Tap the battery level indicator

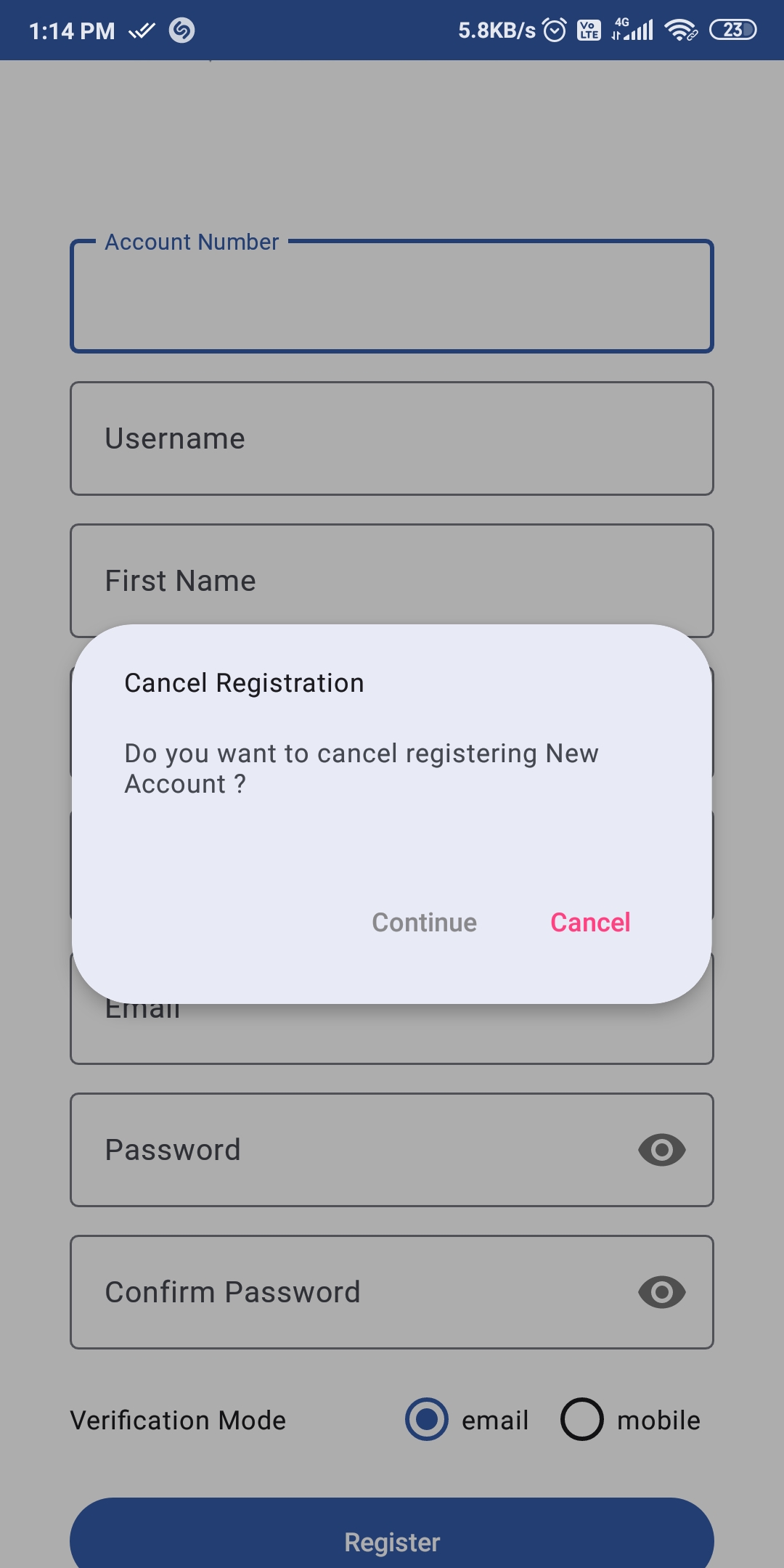[x=733, y=30]
